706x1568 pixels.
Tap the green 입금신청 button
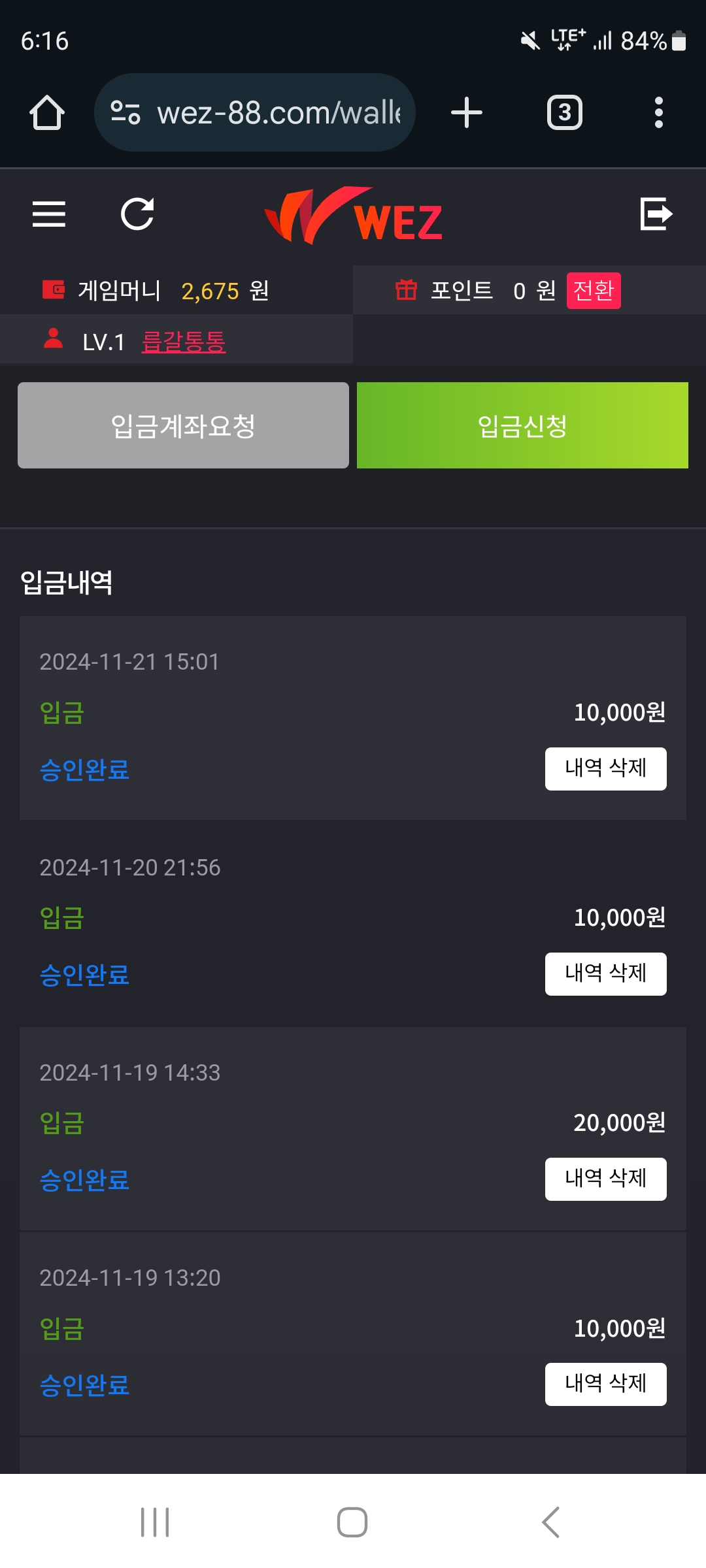522,425
